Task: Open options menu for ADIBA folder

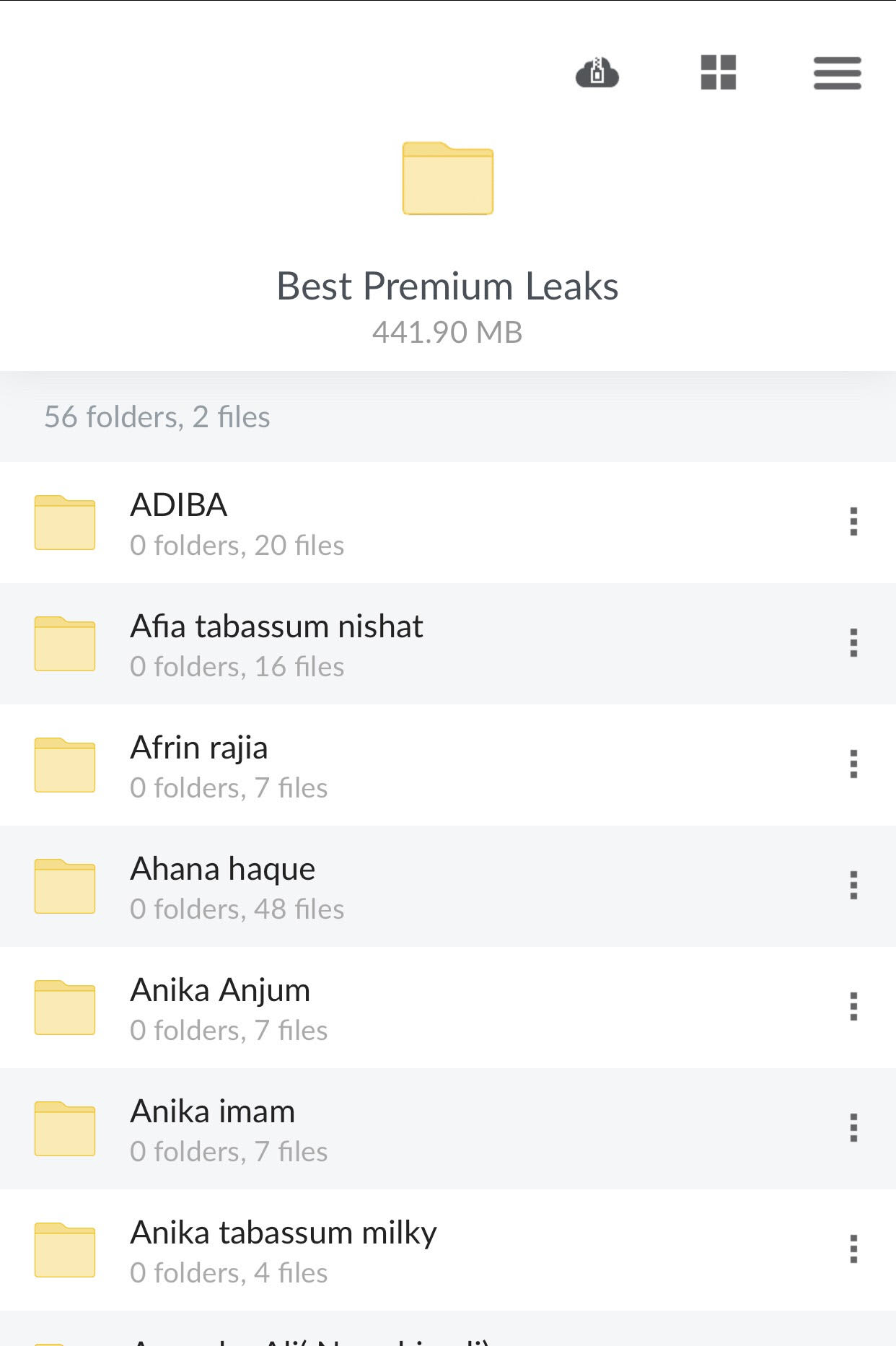Action: (x=853, y=523)
